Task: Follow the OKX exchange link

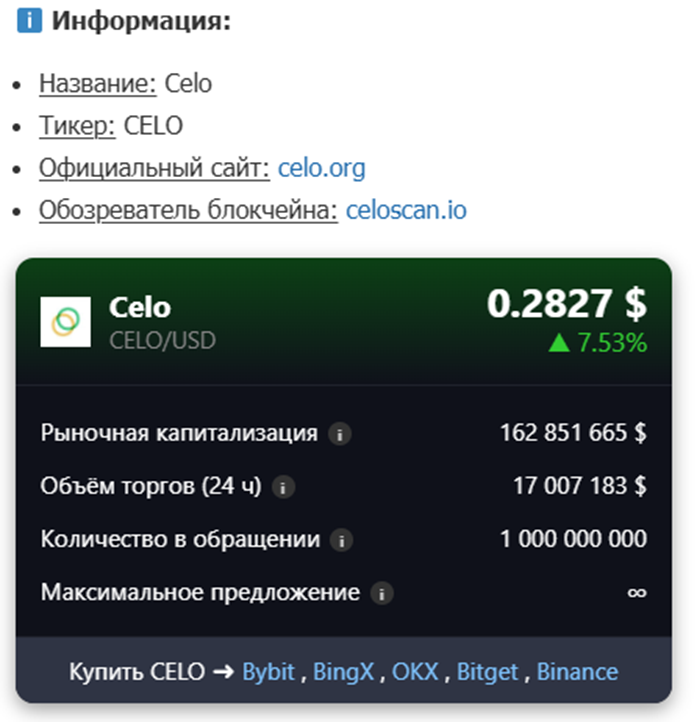Action: [x=415, y=672]
